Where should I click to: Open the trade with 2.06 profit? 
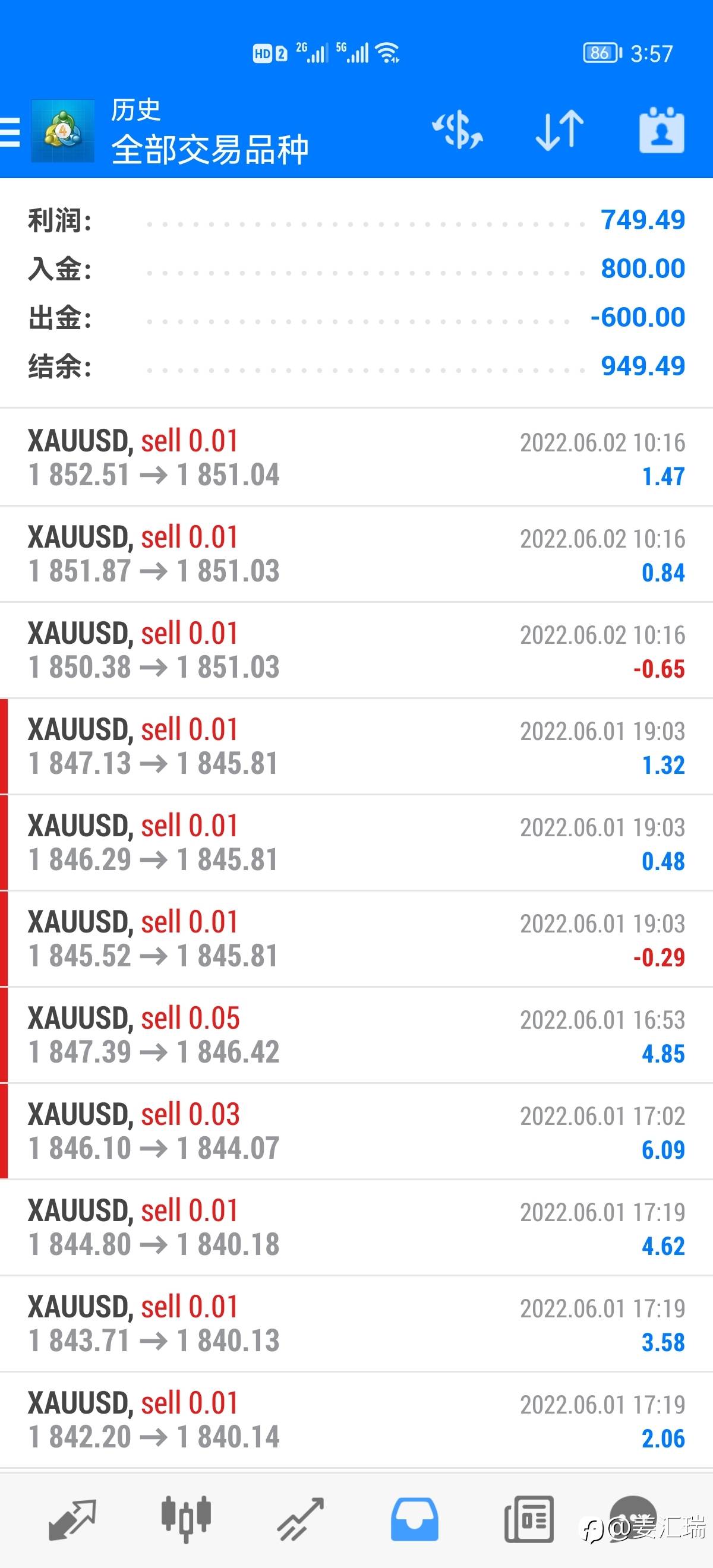coord(356,1420)
